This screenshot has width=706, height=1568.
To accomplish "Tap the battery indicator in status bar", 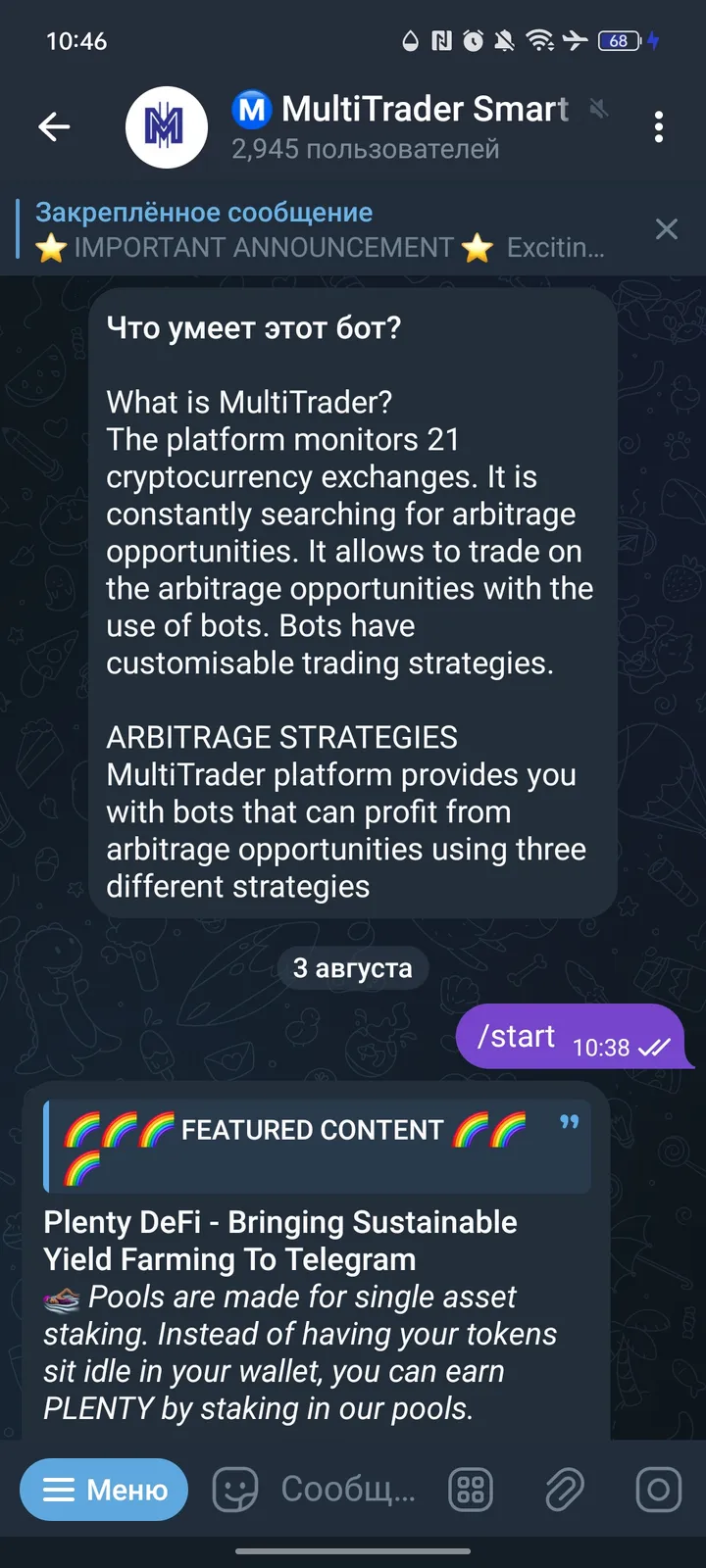I will (619, 41).
